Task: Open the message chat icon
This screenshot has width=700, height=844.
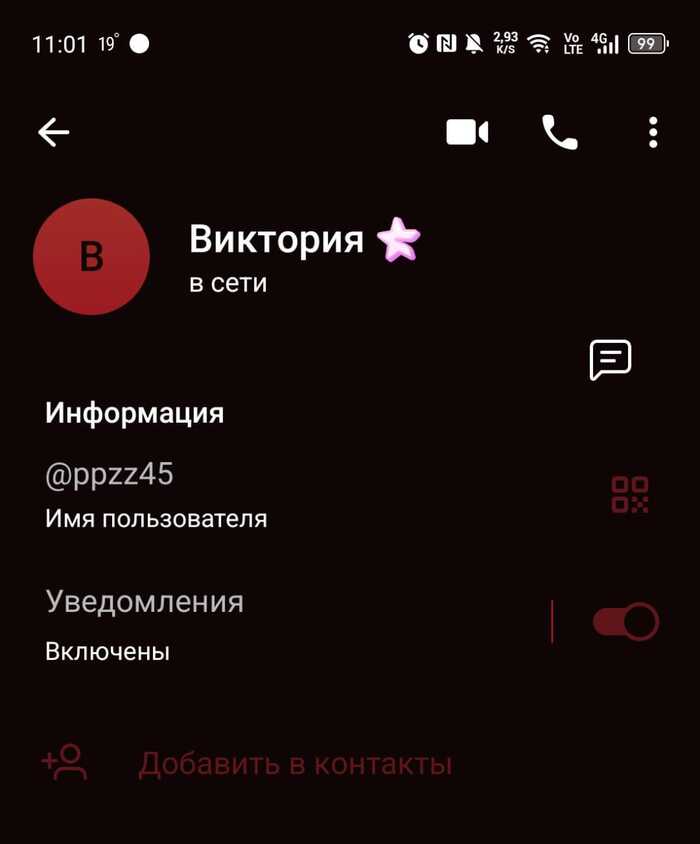Action: pos(610,359)
